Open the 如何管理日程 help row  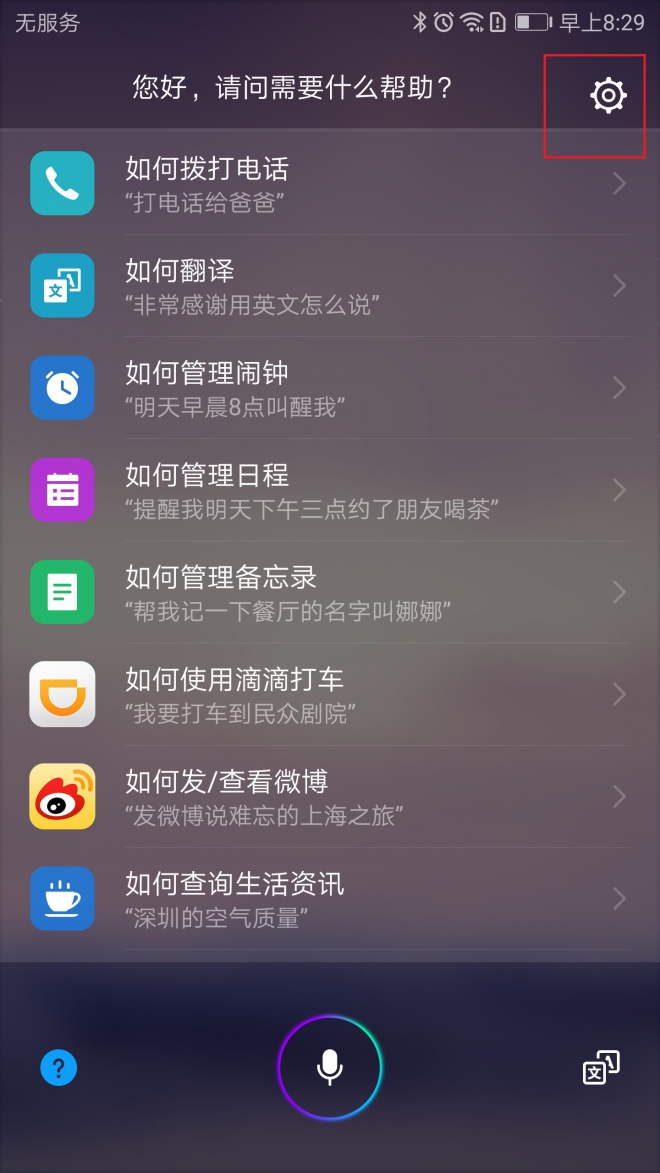(x=330, y=490)
